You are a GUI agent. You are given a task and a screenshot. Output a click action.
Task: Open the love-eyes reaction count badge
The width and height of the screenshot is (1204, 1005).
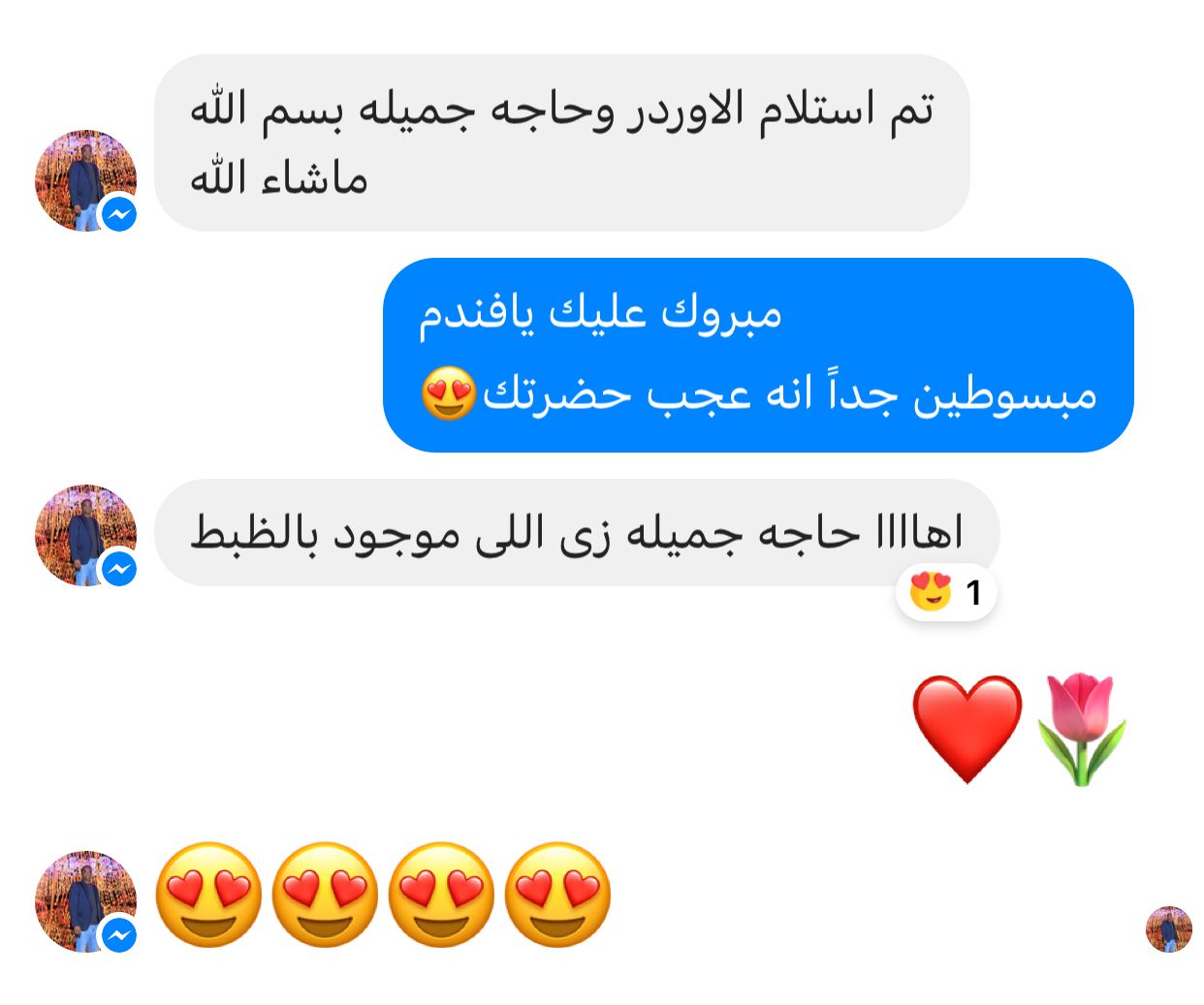(946, 592)
